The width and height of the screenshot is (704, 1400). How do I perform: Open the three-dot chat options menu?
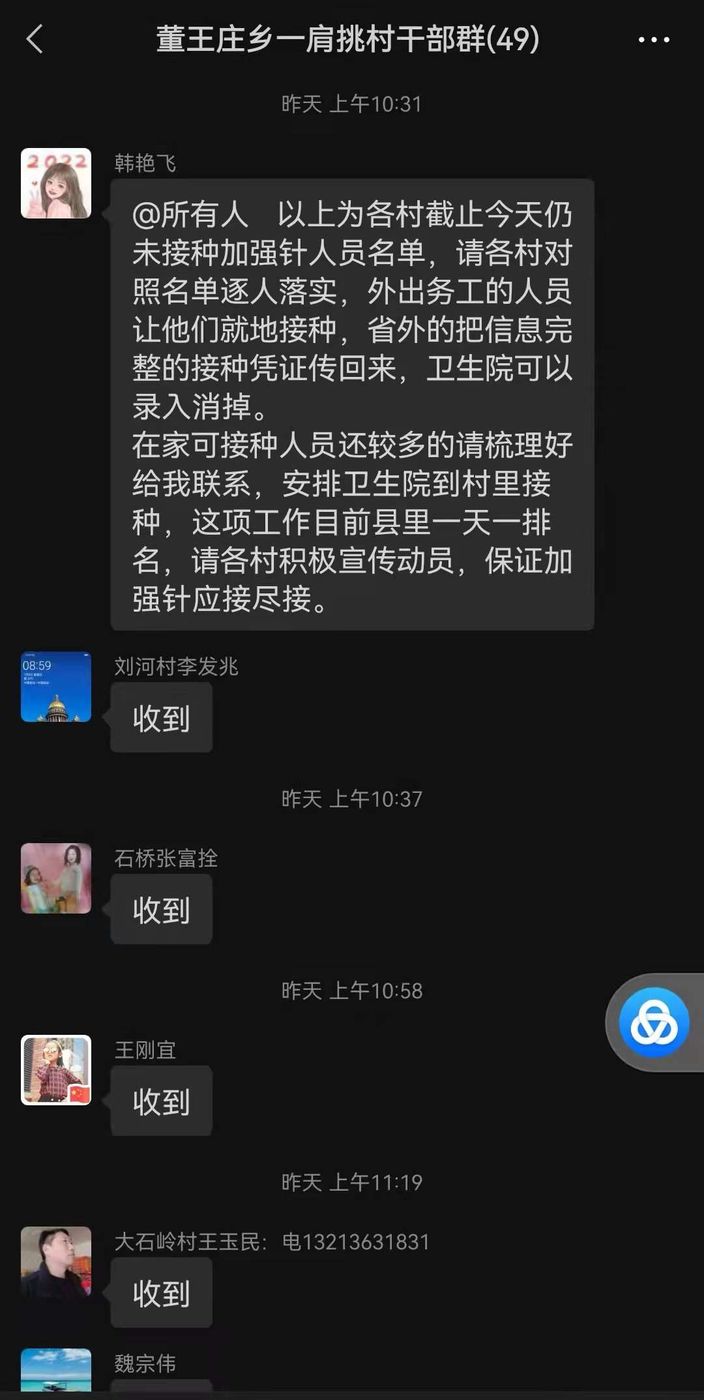click(x=654, y=40)
